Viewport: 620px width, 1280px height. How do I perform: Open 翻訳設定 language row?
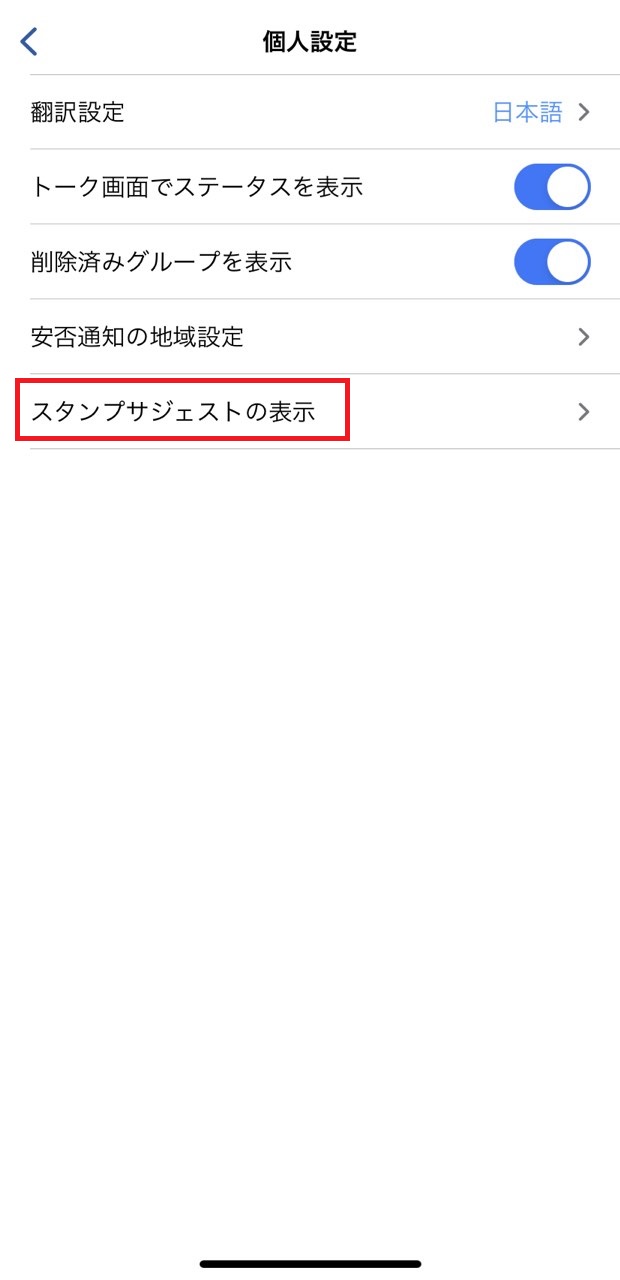310,112
